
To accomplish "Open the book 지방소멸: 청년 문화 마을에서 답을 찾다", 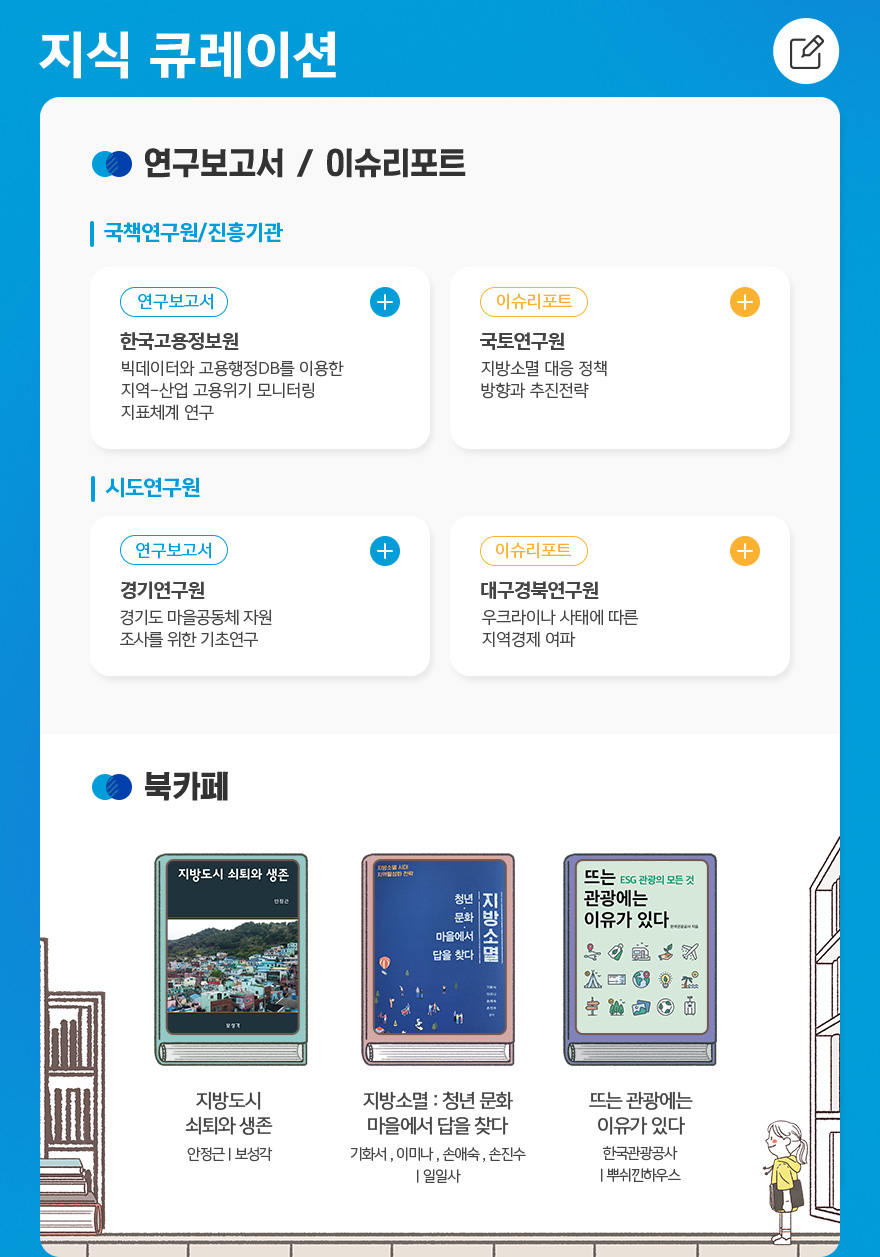I will click(x=438, y=958).
